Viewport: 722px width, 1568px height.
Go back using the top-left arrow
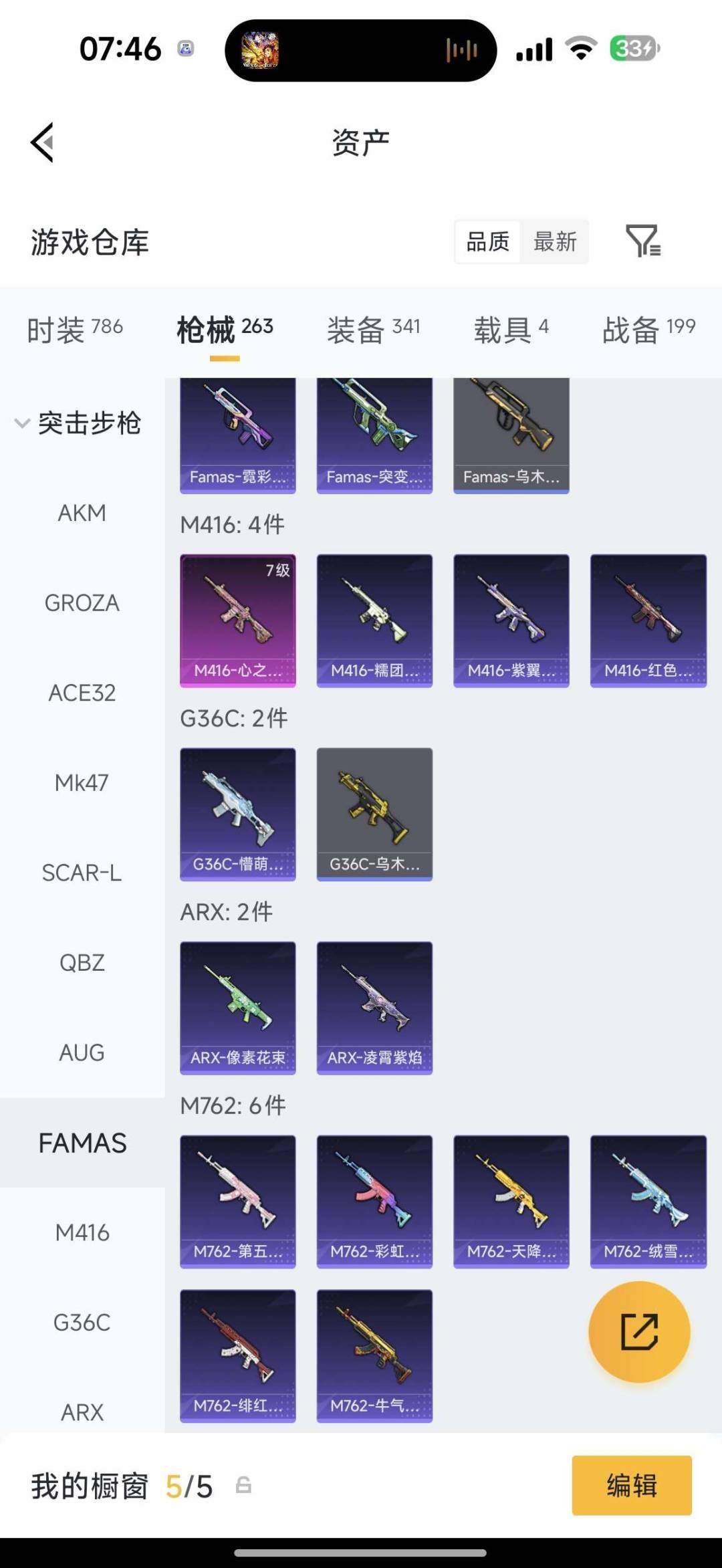point(42,142)
